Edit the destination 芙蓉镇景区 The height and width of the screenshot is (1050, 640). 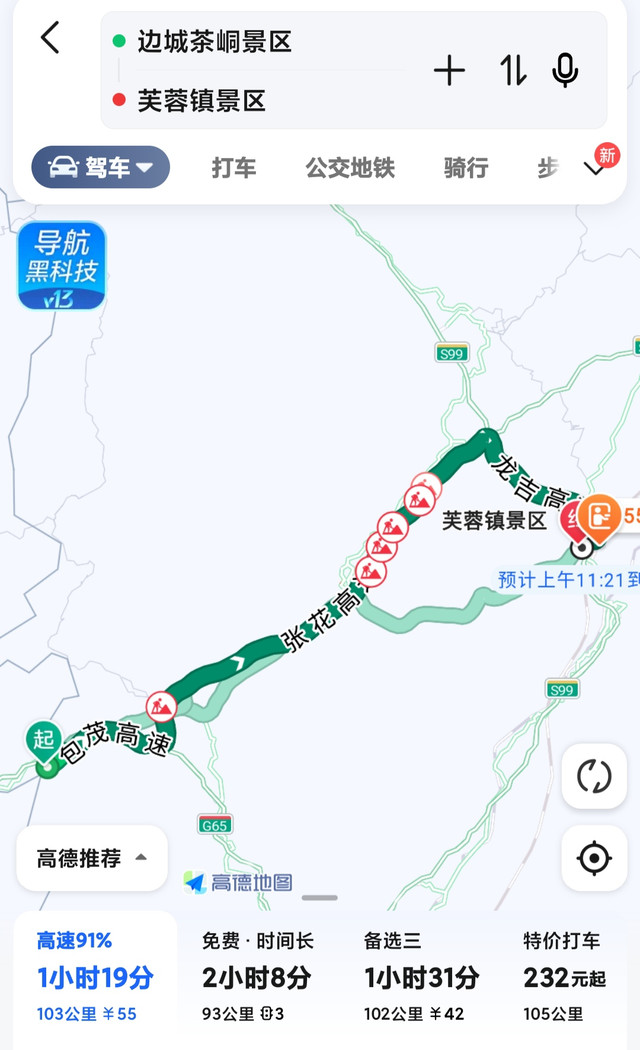pyautogui.click(x=202, y=100)
